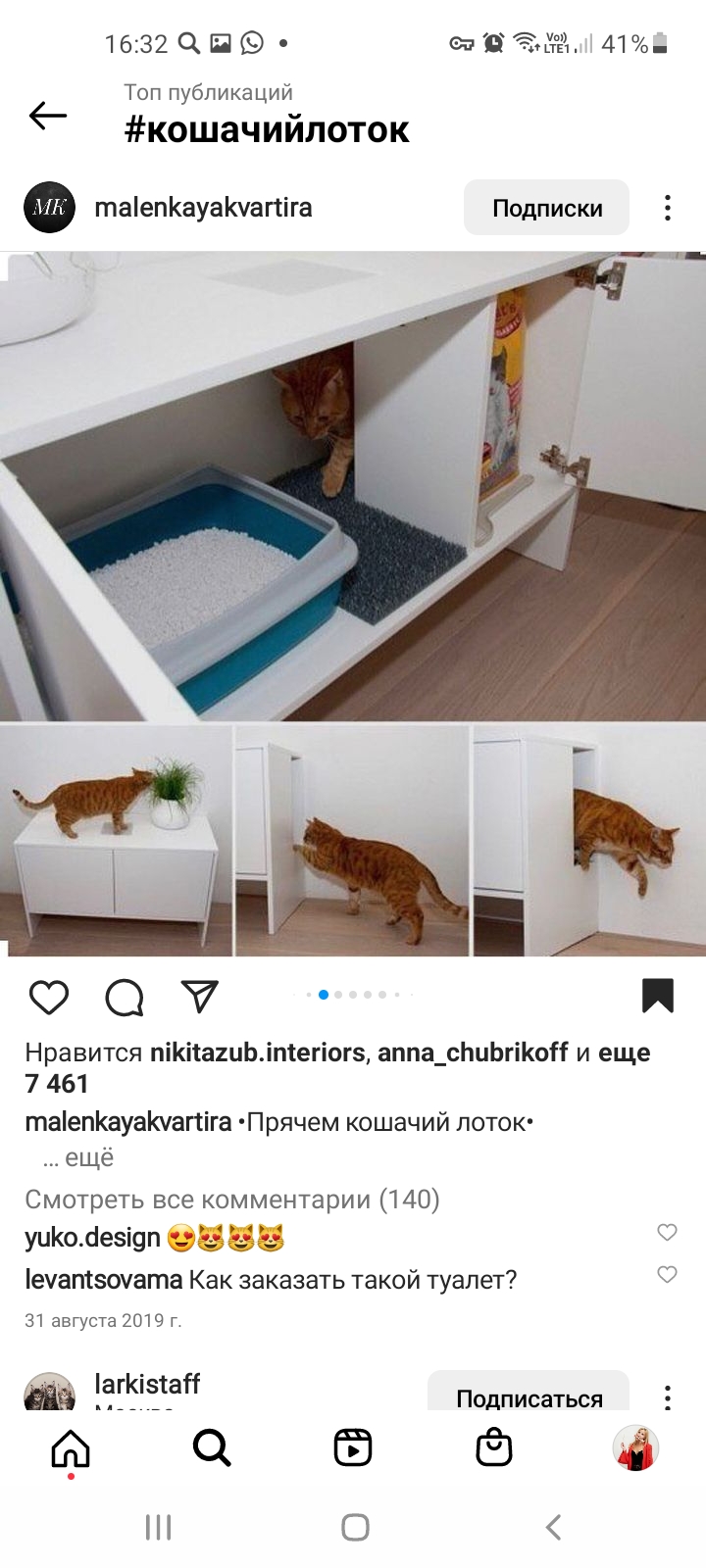The height and width of the screenshot is (1568, 706).
Task: Open options menu for larkistaff post
Action: pos(668,1396)
